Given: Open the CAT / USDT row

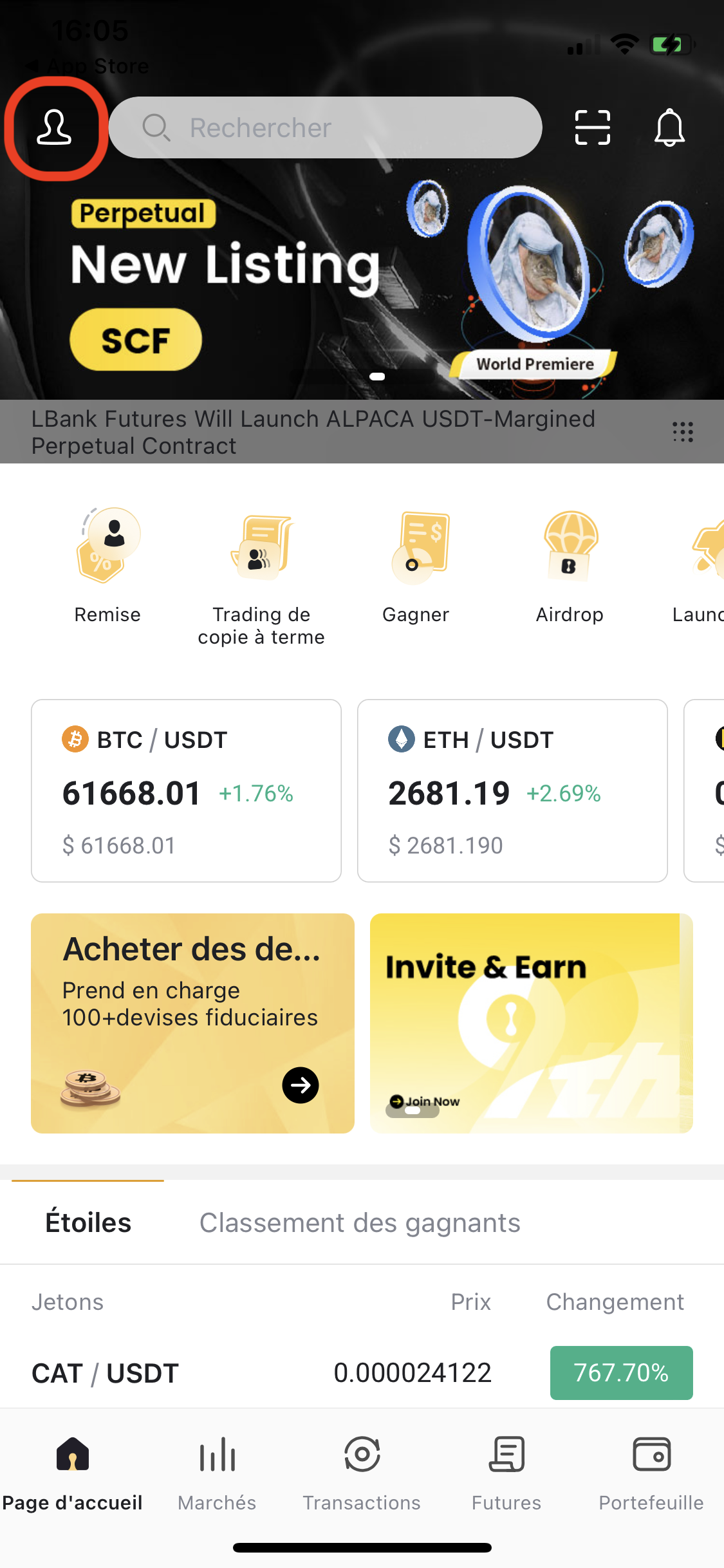Looking at the screenshot, I should tap(362, 1373).
